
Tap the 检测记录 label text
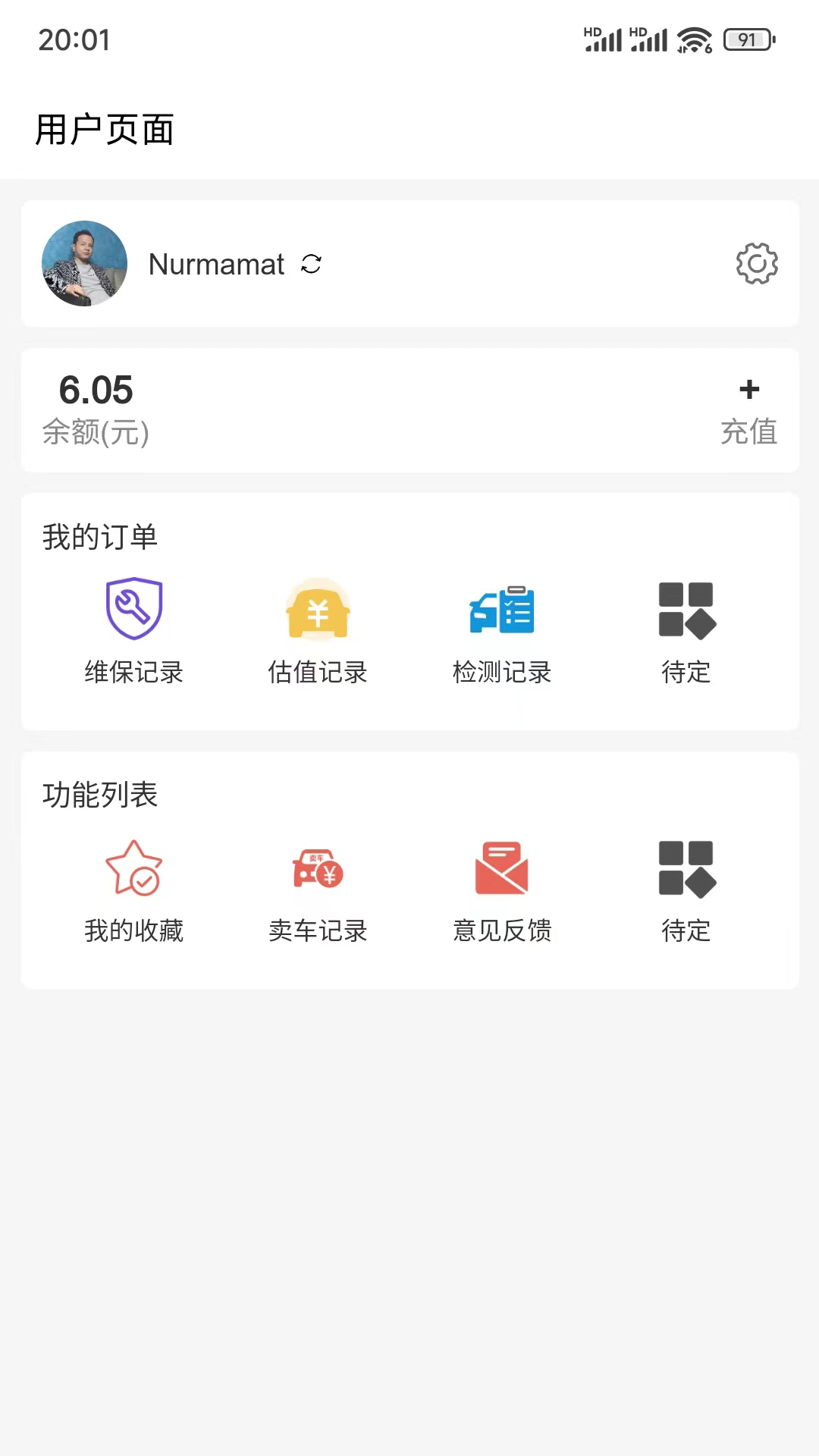pos(502,672)
